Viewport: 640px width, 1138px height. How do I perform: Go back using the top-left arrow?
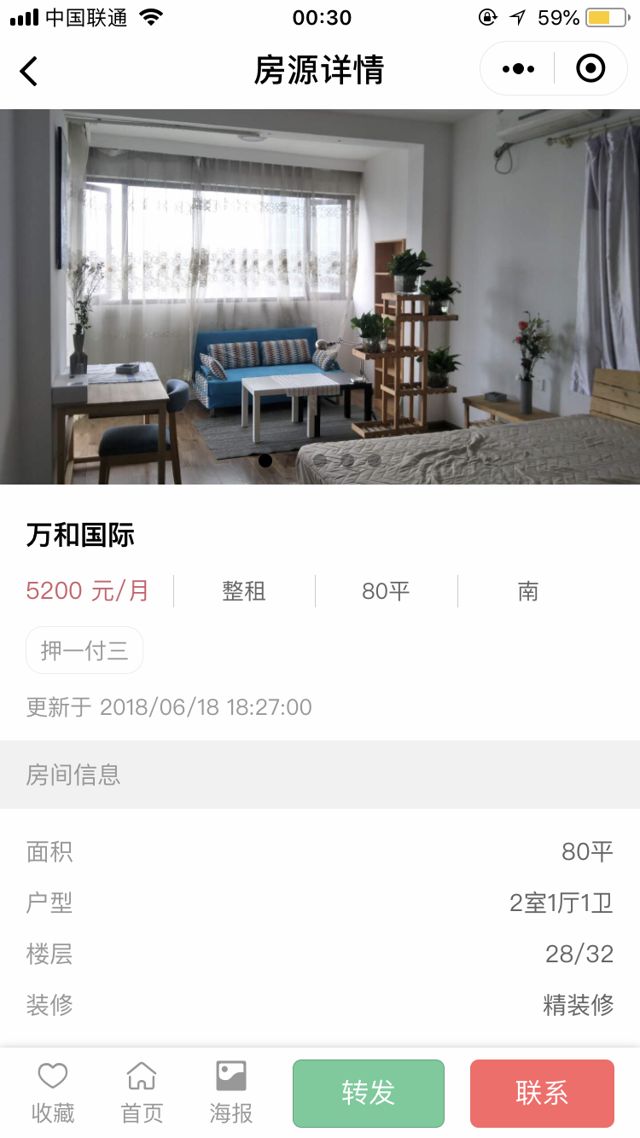(29, 71)
